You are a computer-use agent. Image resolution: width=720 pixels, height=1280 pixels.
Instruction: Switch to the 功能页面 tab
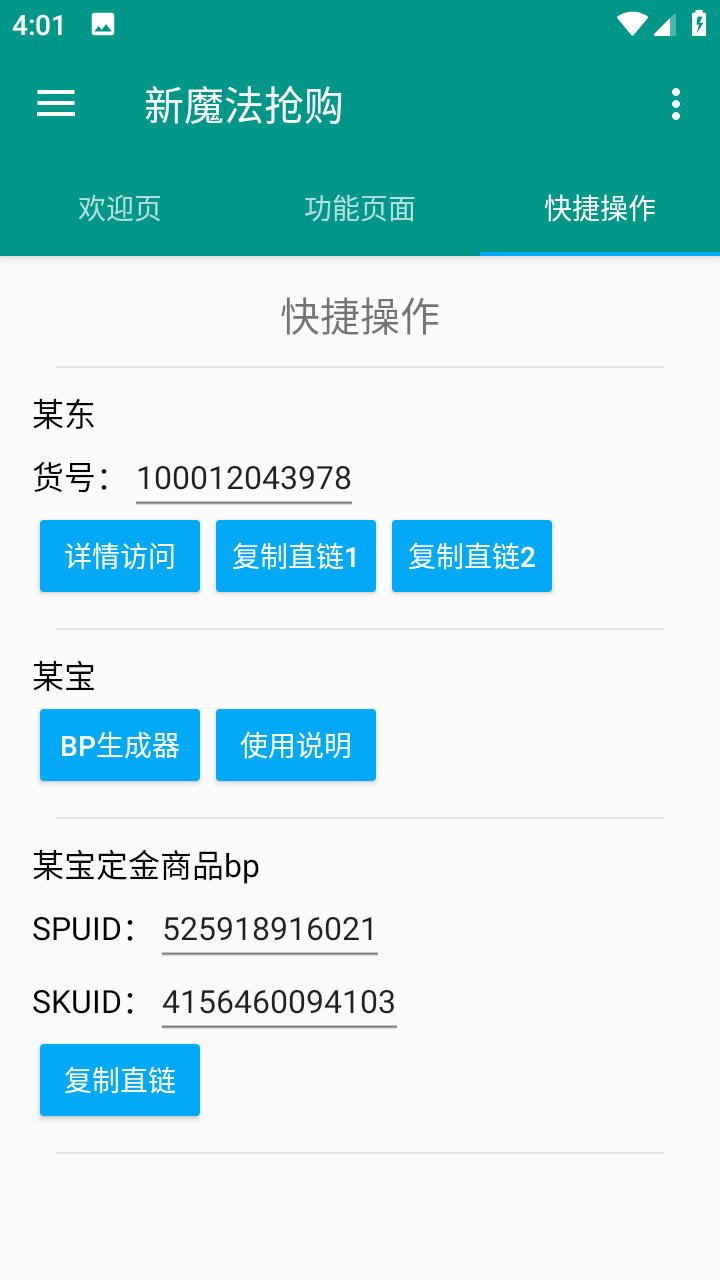[360, 208]
